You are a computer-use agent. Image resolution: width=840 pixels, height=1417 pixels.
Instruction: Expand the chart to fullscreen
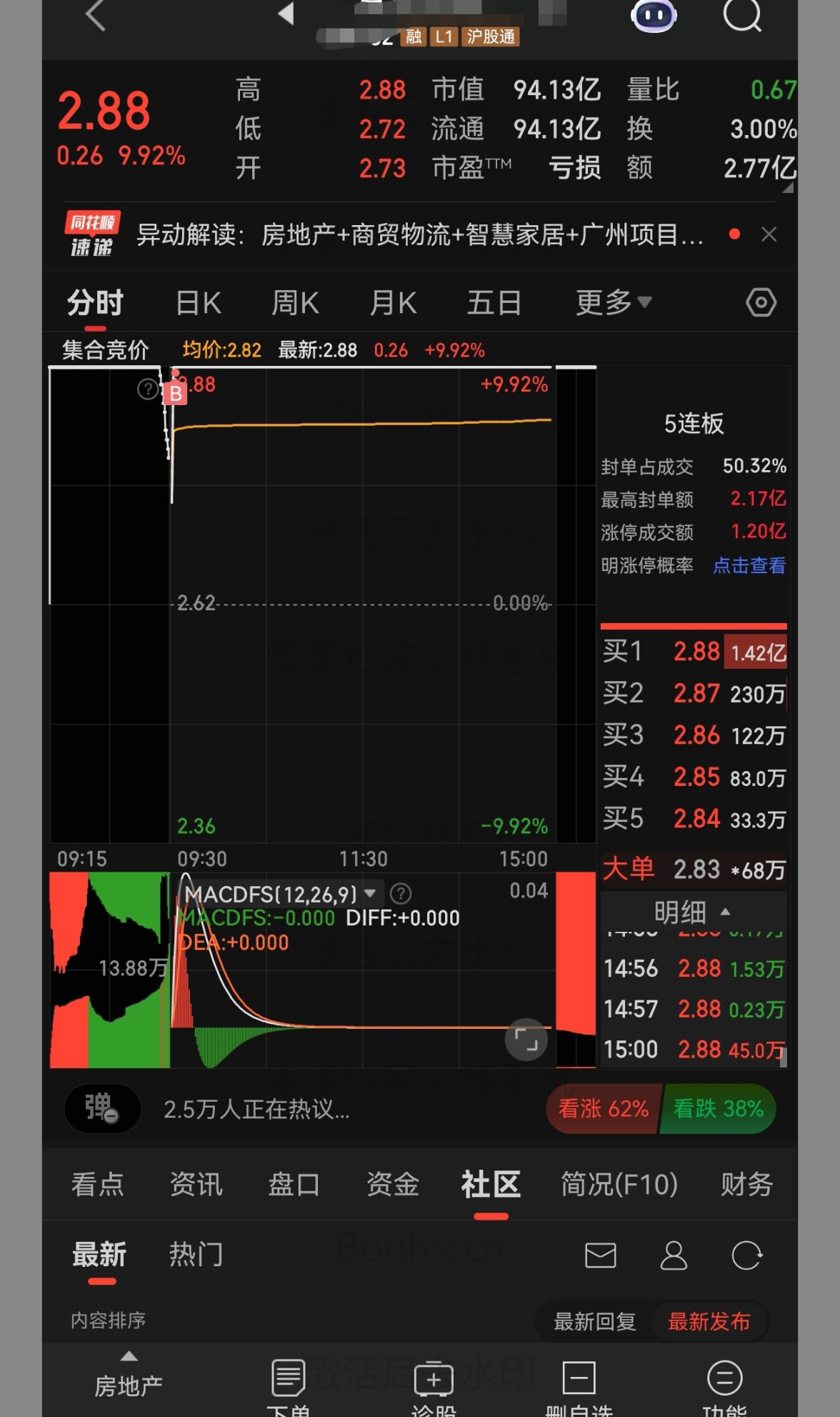(526, 1040)
